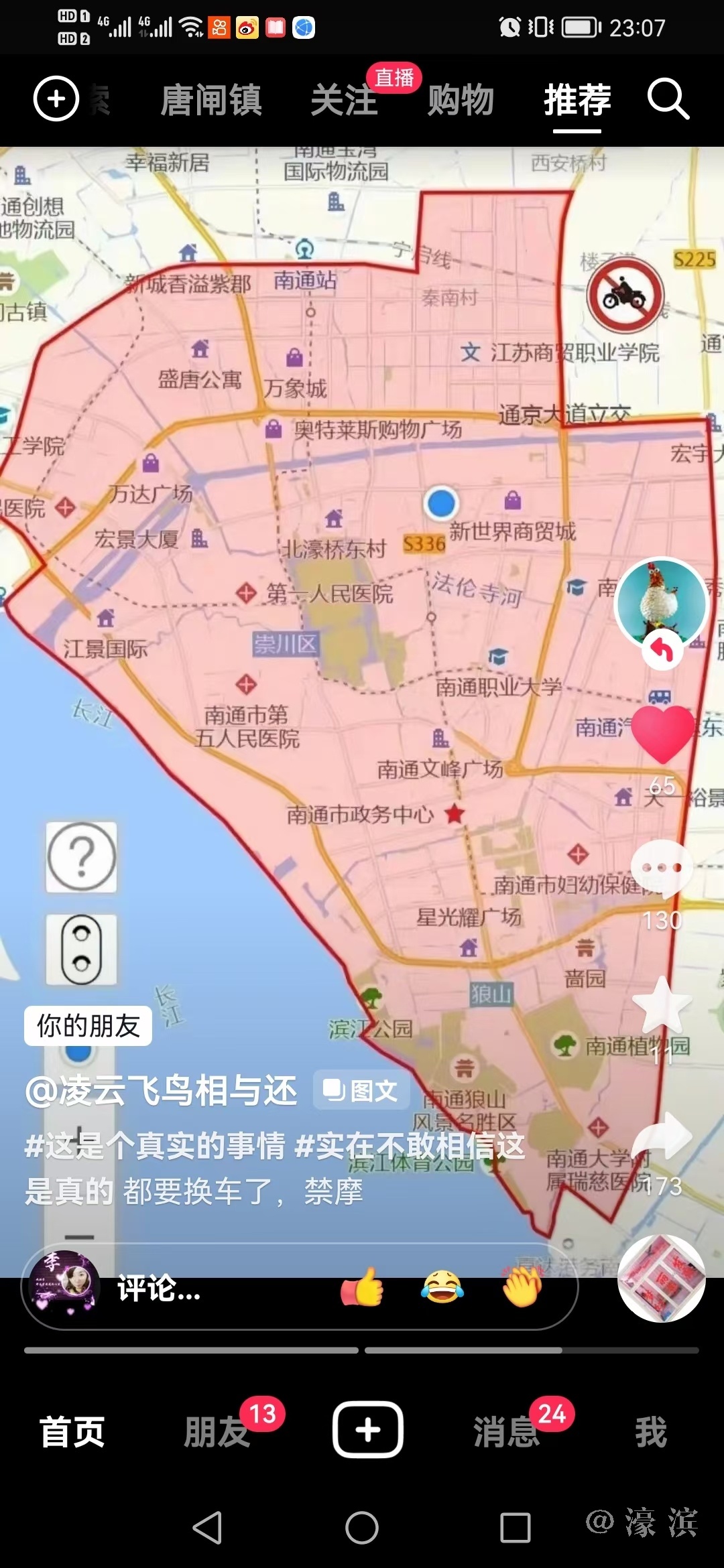Like this post with the heart

coord(662,734)
